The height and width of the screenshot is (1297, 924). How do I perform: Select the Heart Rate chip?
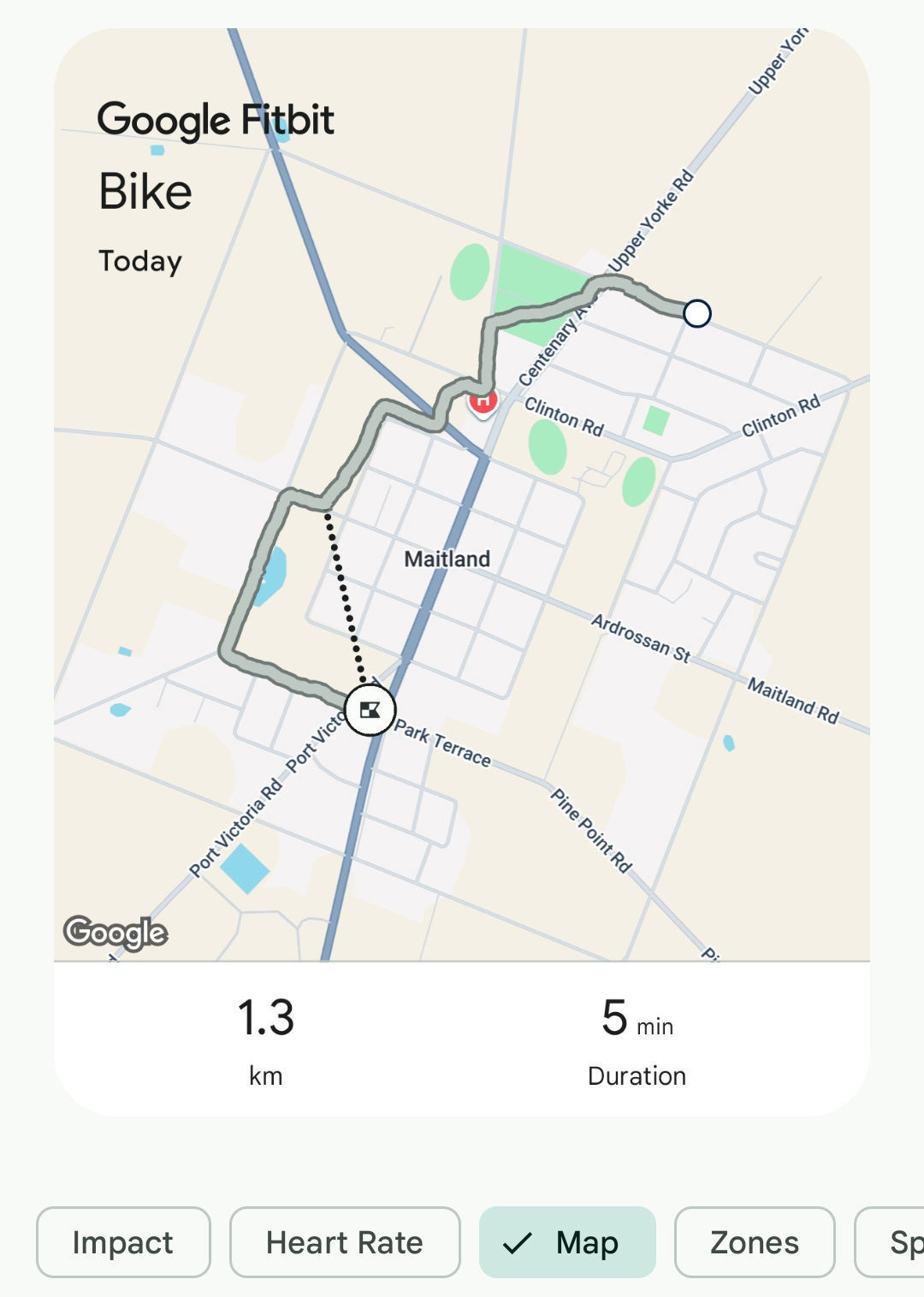345,1242
